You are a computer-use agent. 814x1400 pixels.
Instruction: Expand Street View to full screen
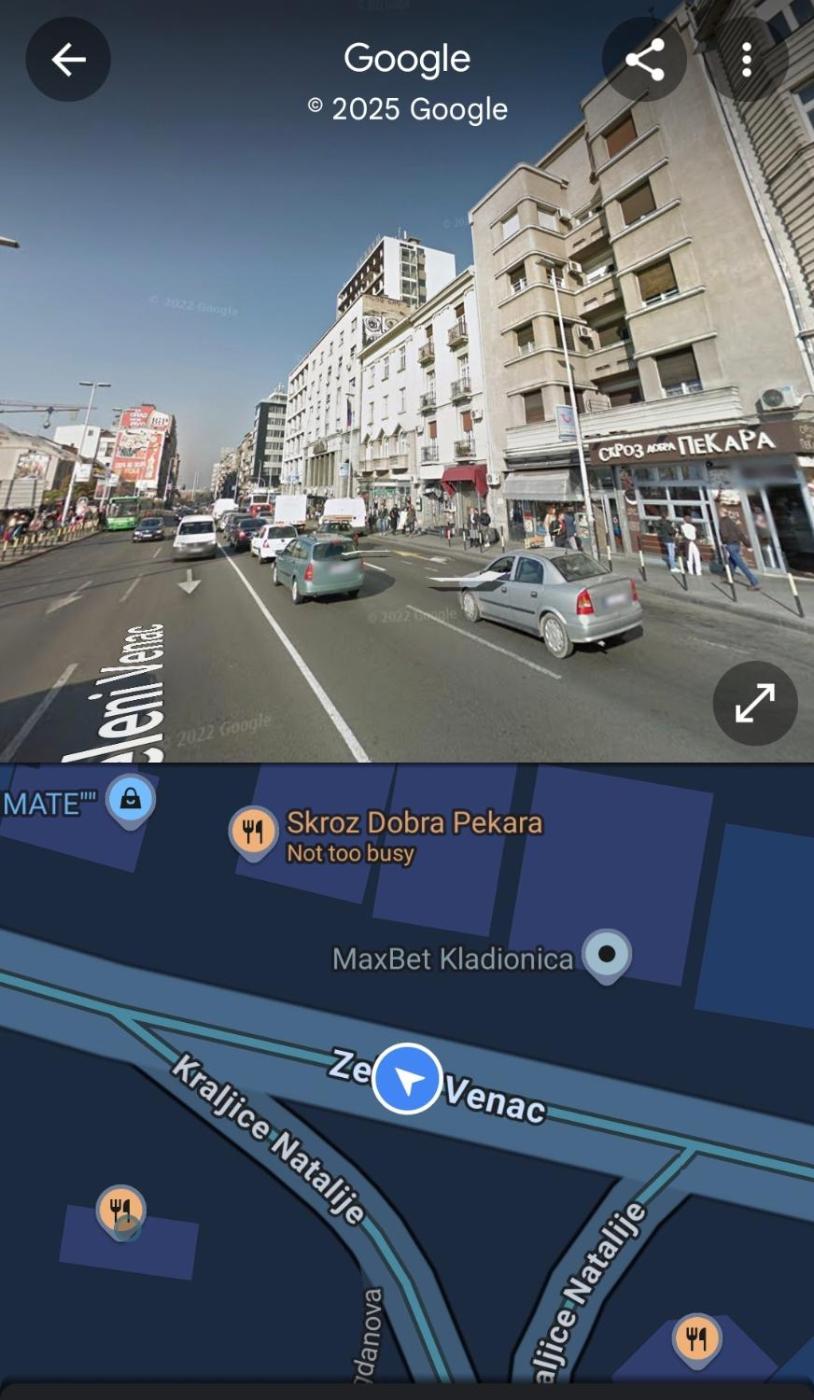point(755,703)
